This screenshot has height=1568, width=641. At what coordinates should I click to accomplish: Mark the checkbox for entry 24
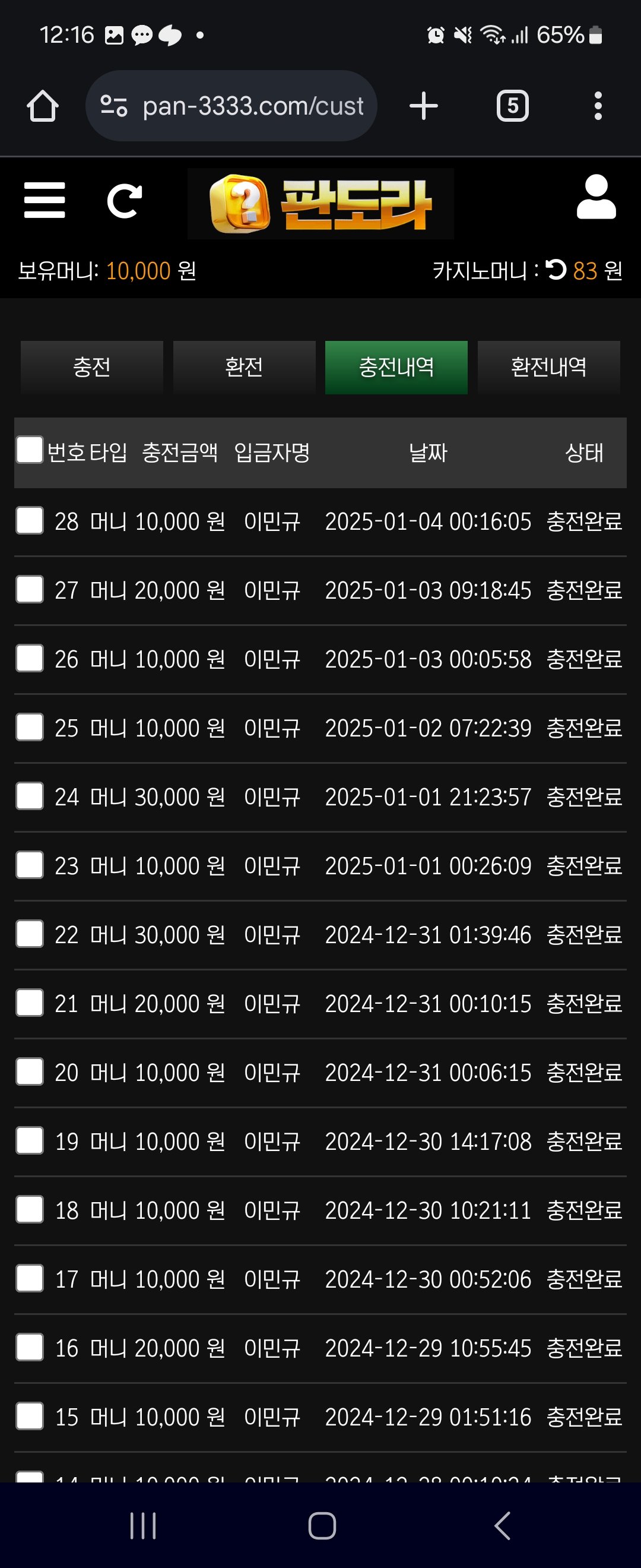coord(29,796)
